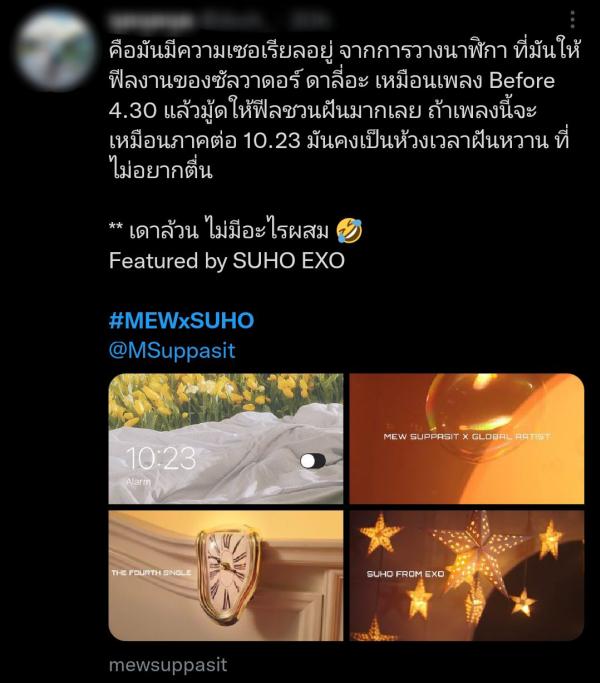Open the #MEWxSUHO hashtag
600x683 pixels.
[181, 321]
